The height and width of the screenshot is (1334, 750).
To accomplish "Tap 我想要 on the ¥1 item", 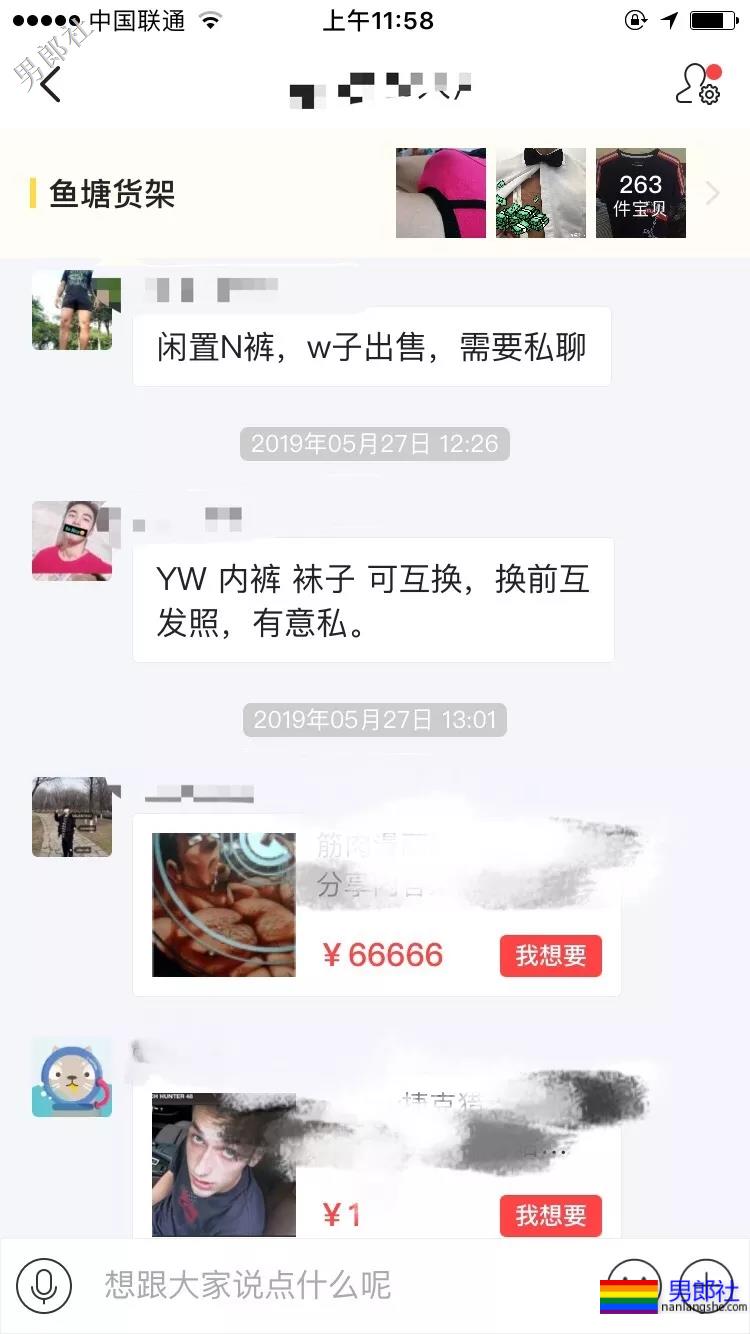I will click(x=550, y=1215).
